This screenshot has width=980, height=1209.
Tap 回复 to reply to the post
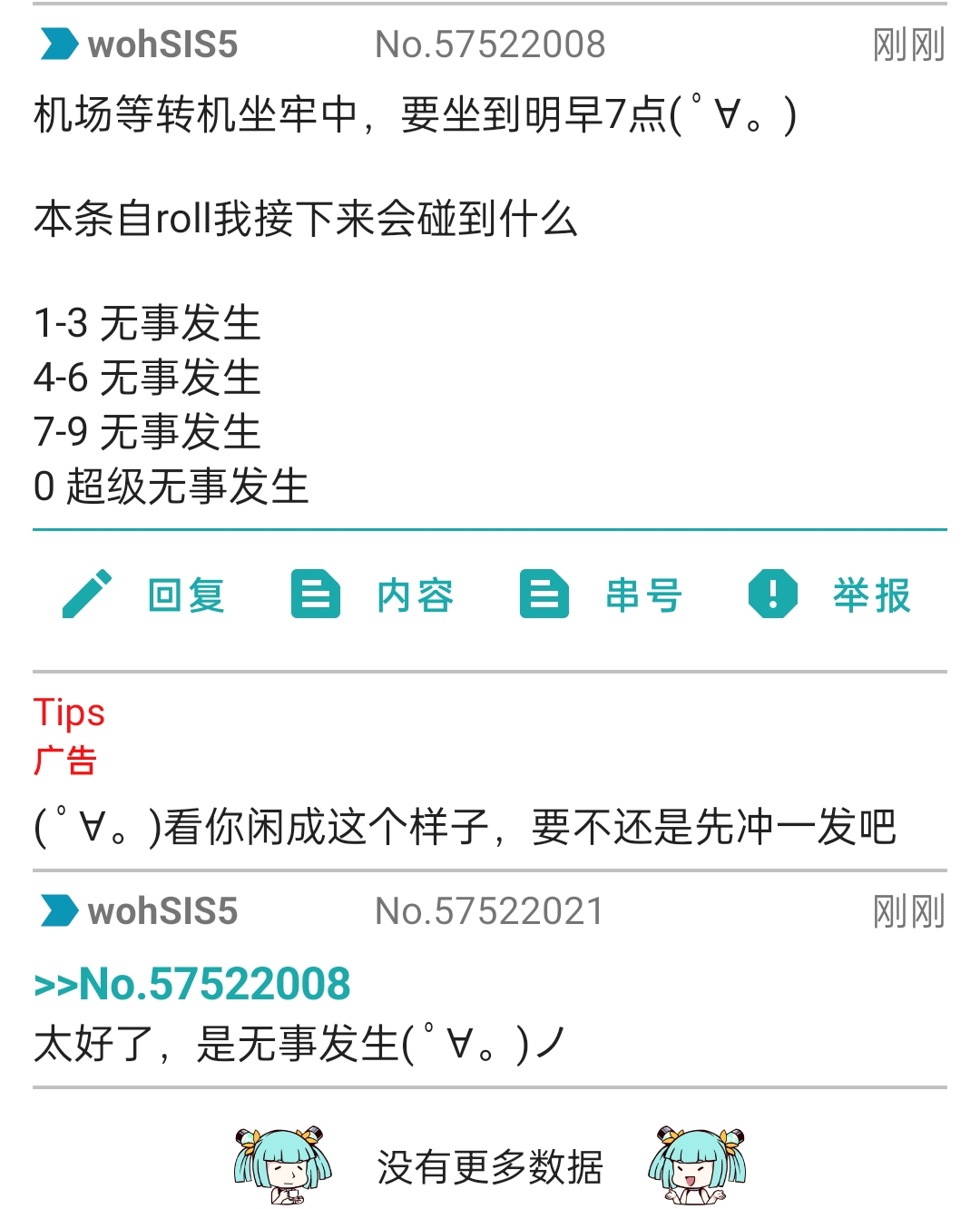click(x=145, y=595)
